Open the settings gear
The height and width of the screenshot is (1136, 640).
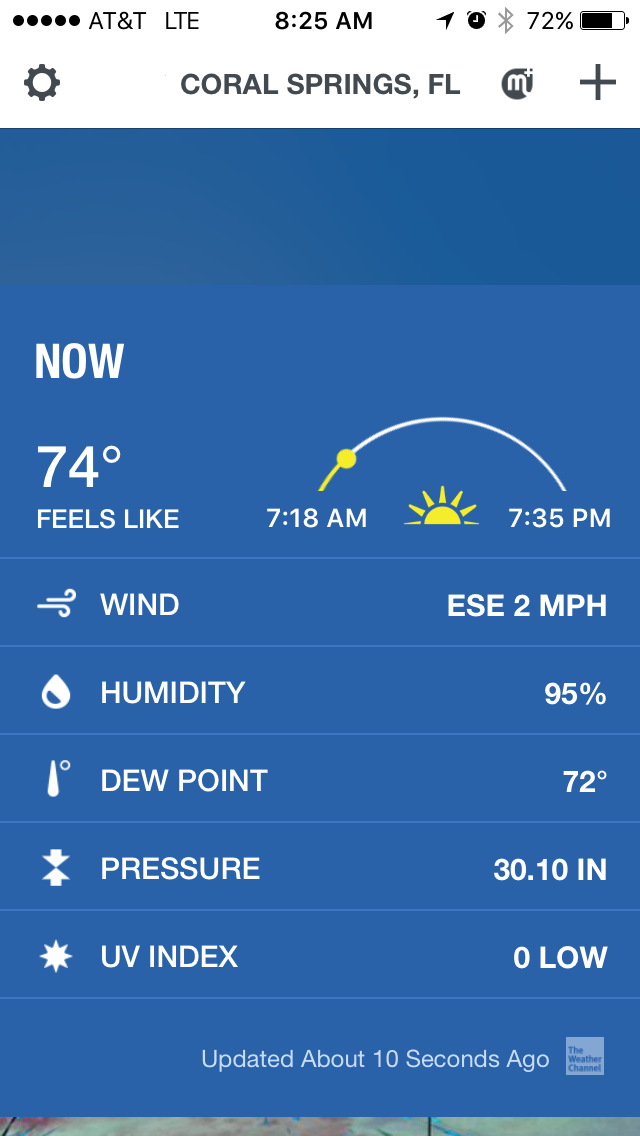point(42,83)
